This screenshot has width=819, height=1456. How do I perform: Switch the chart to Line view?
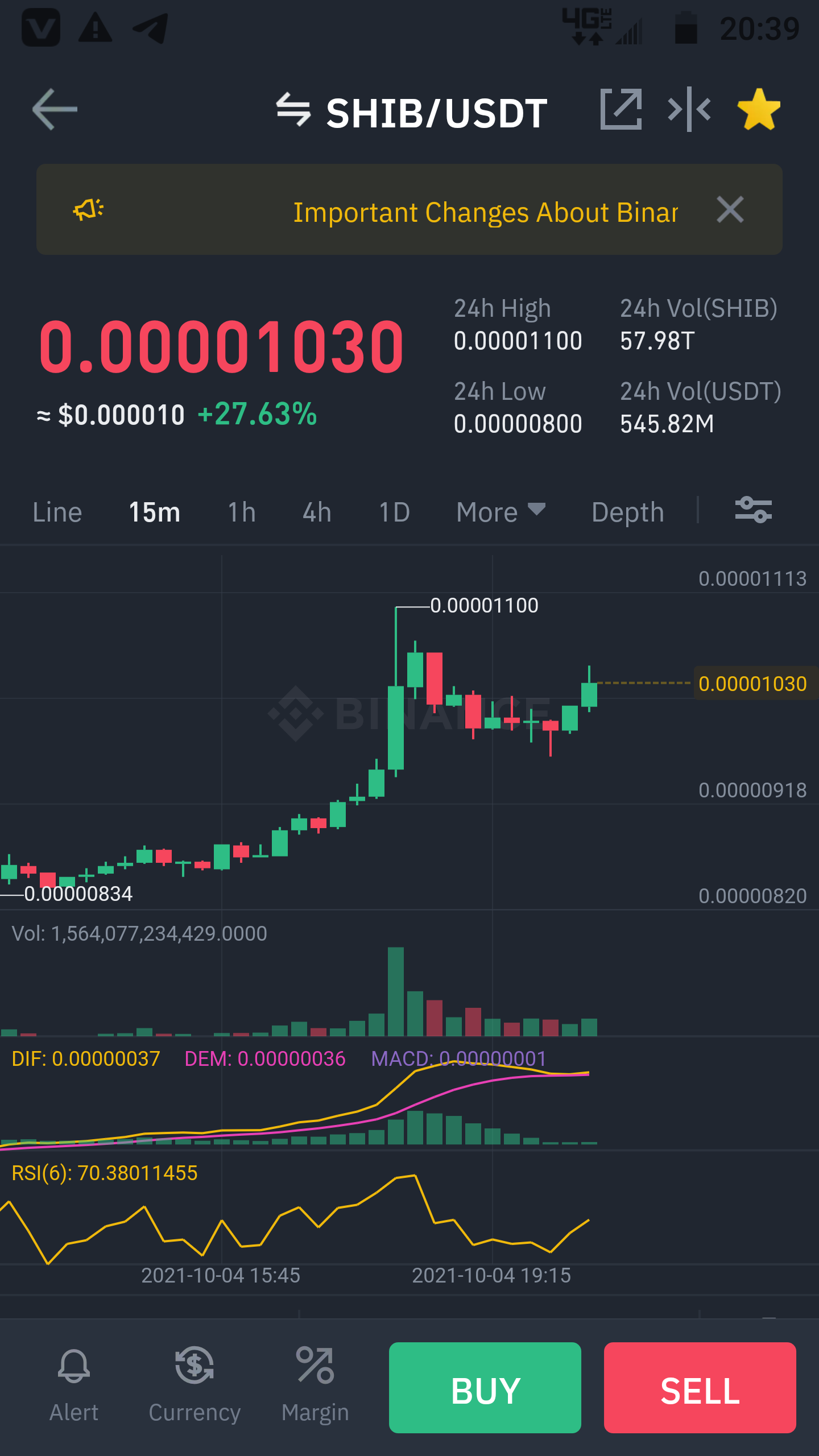57,512
